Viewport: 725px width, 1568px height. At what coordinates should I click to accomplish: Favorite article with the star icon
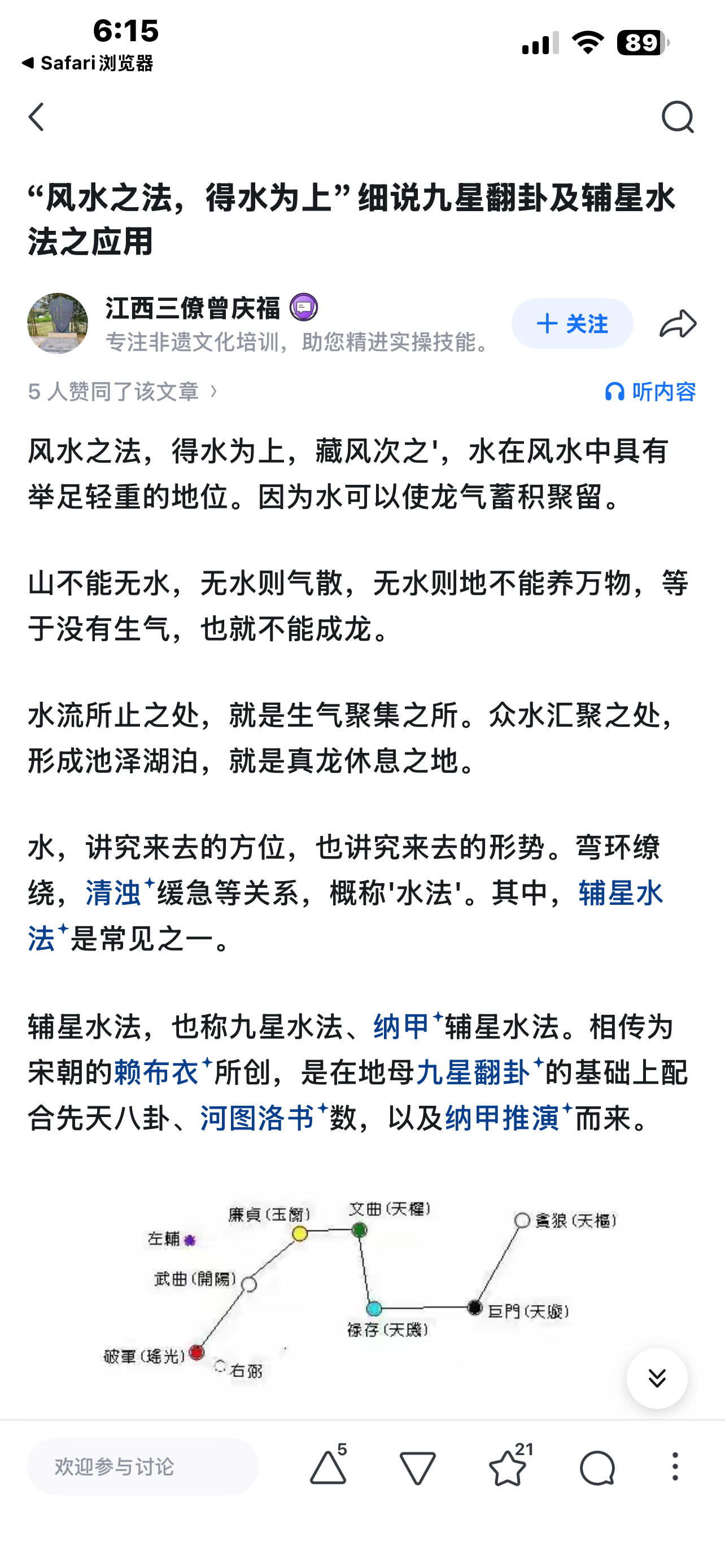point(509,1466)
